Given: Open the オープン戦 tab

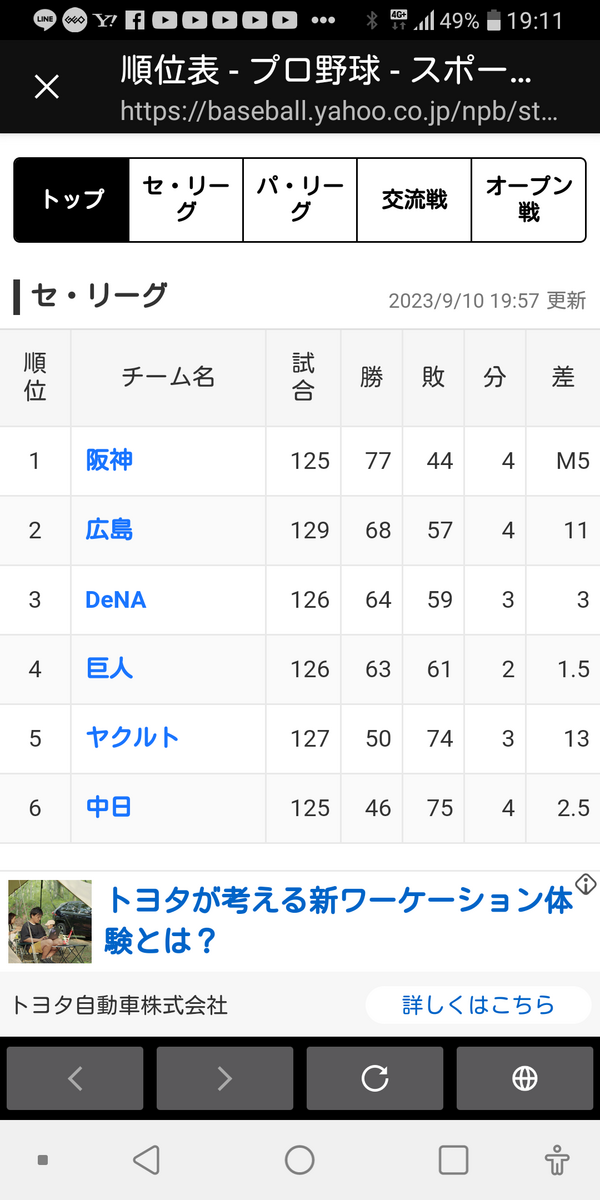Looking at the screenshot, I should click(528, 199).
